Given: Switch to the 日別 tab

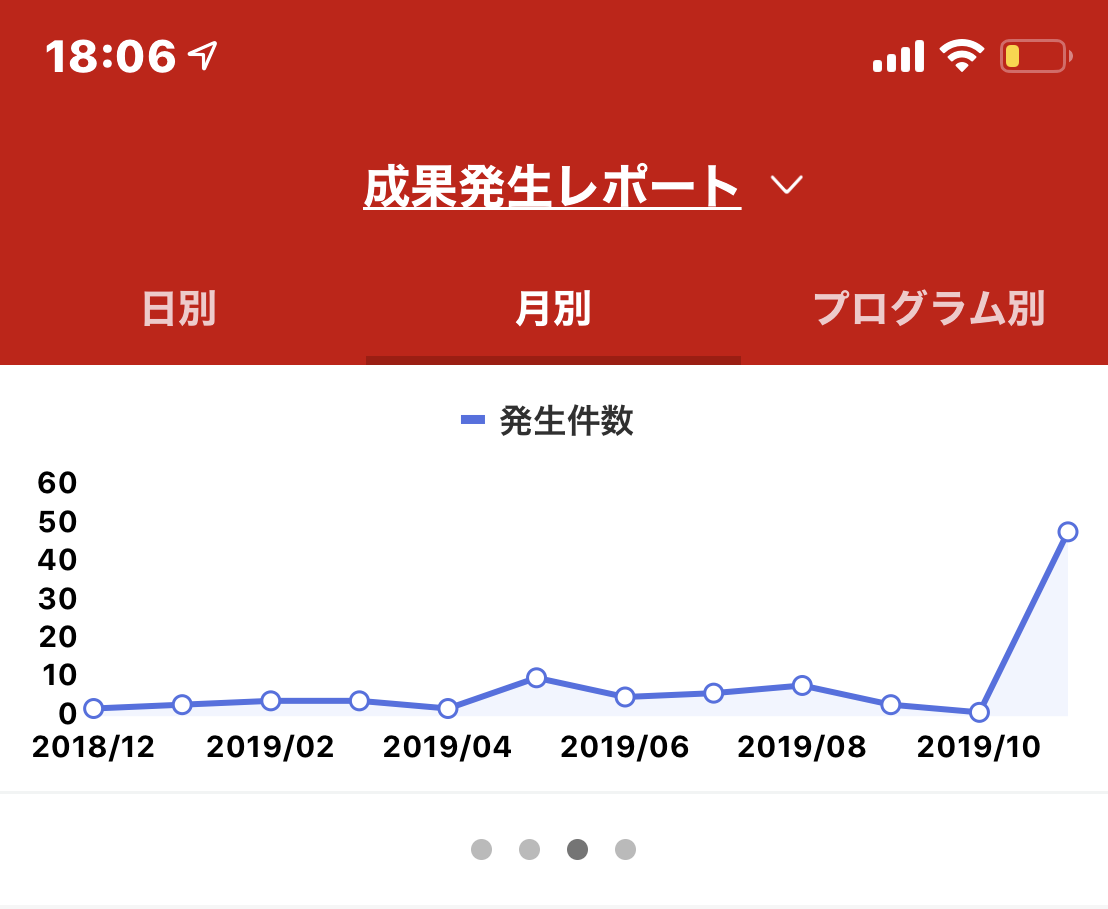Looking at the screenshot, I should click(179, 310).
